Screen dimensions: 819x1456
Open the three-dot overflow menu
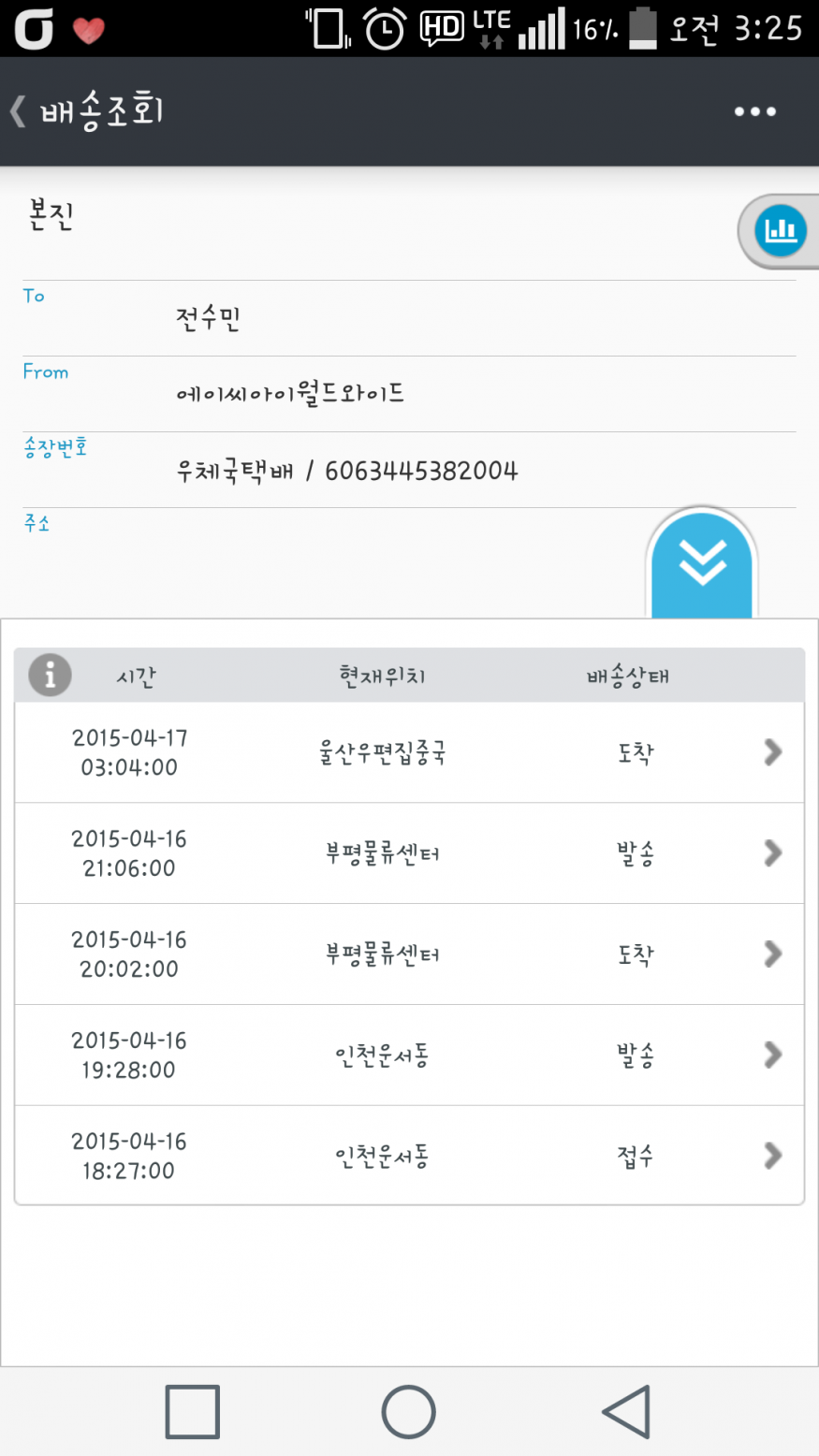coord(754,111)
